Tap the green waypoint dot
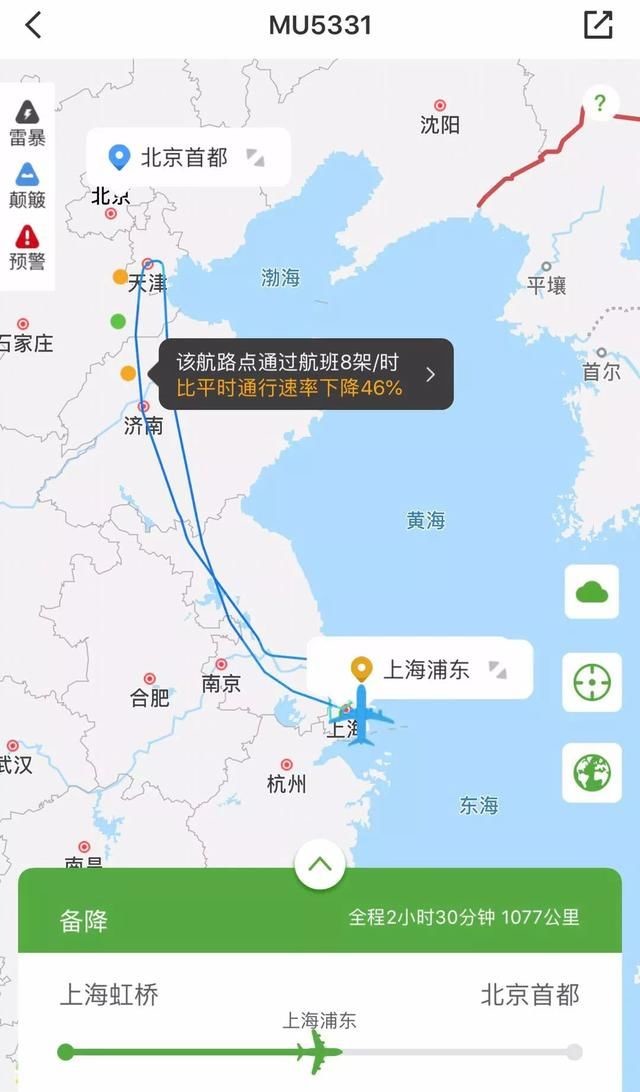 pyautogui.click(x=118, y=321)
